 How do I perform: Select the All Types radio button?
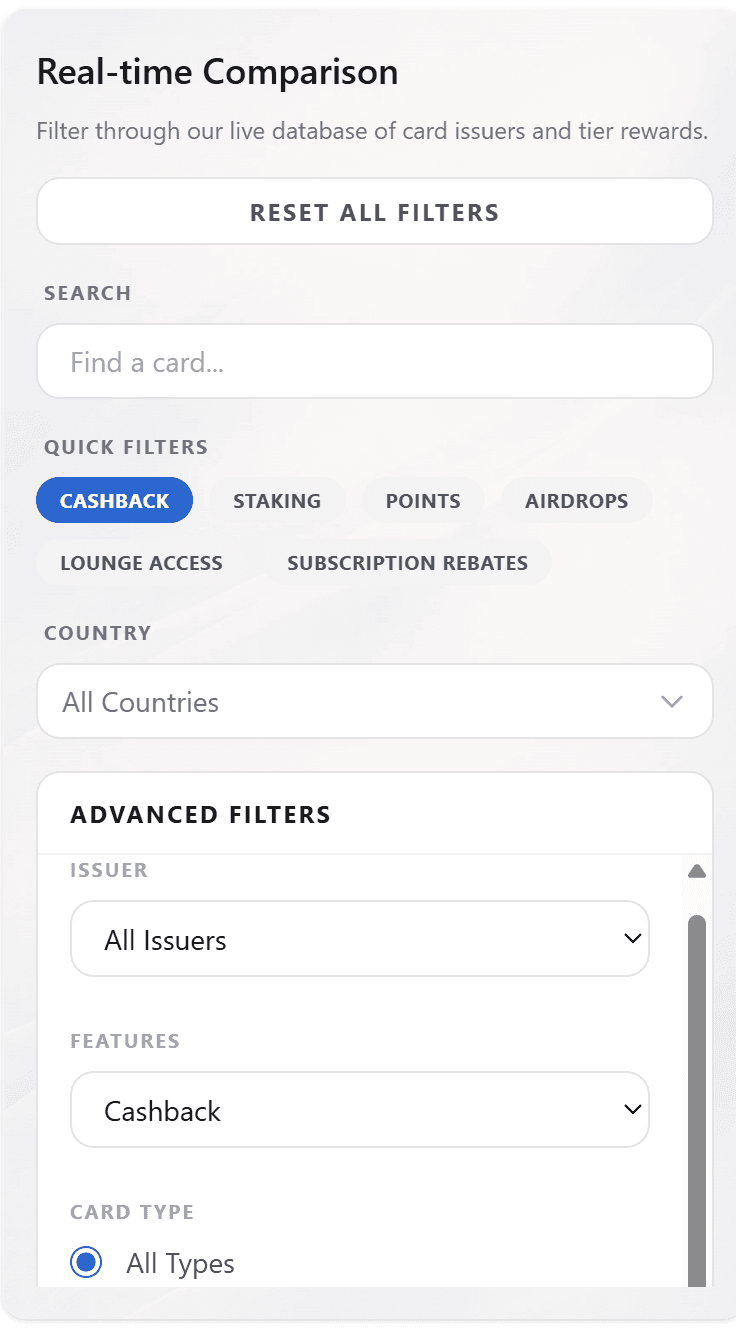[86, 1262]
